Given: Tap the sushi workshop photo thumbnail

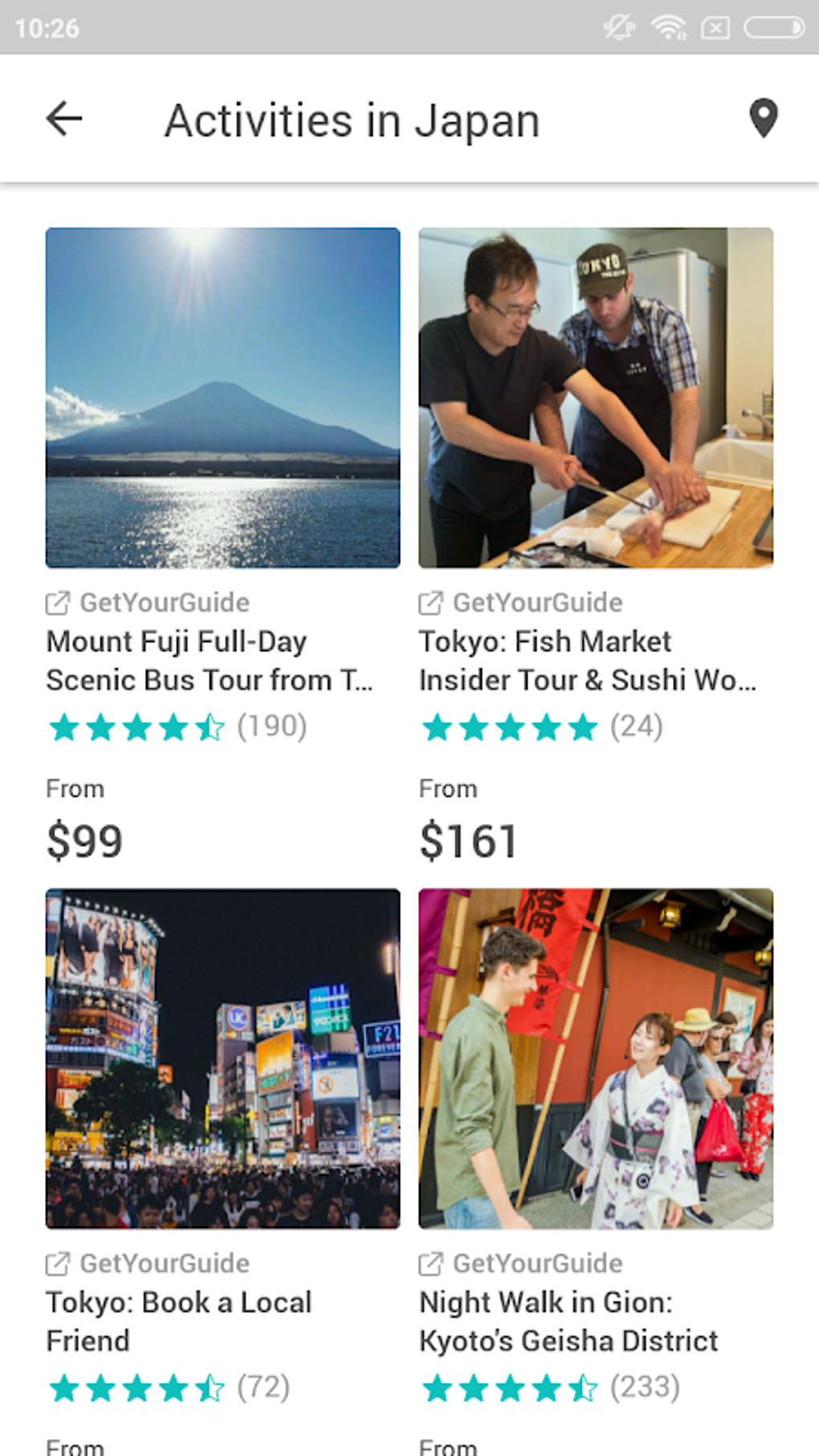Looking at the screenshot, I should [595, 397].
